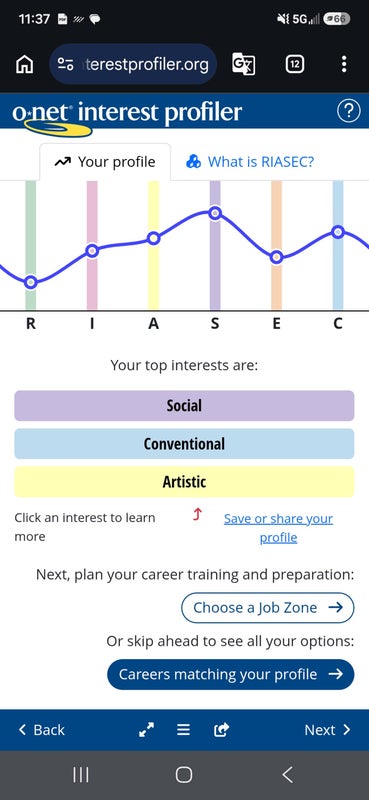Expand to full screen with the arrows icon

click(x=146, y=730)
